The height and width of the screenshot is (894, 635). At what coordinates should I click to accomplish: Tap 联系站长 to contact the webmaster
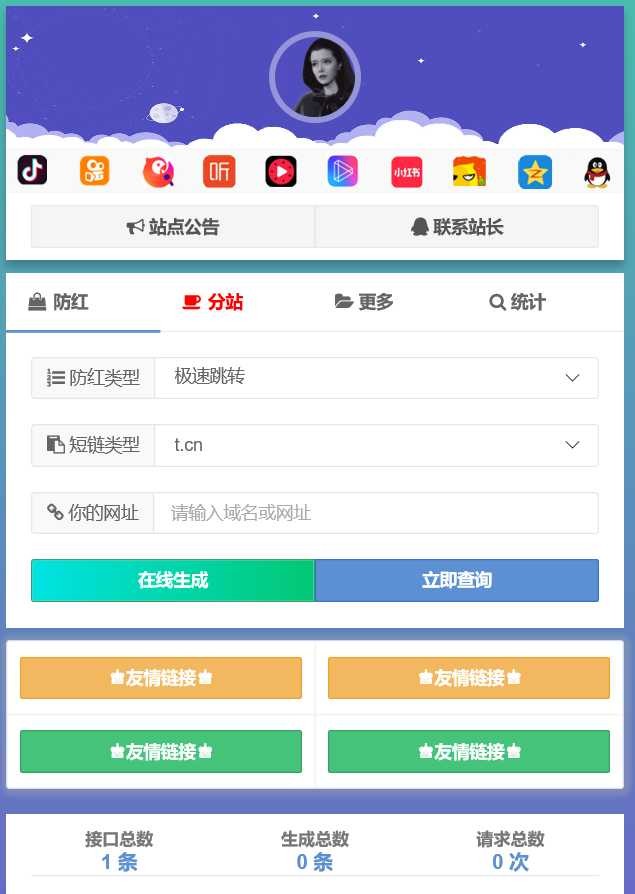pyautogui.click(x=457, y=227)
